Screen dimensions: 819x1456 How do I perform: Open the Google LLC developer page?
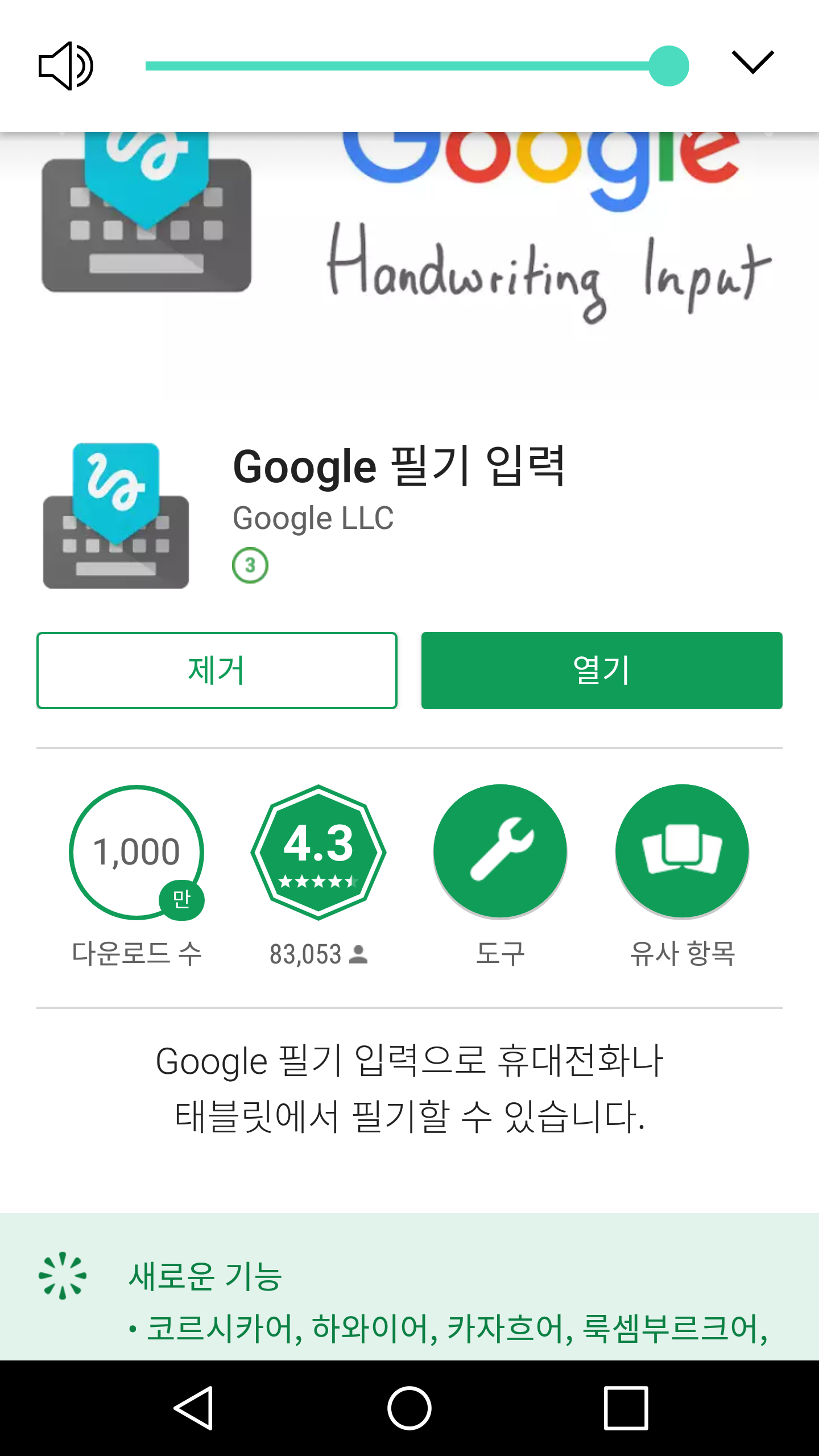pyautogui.click(x=313, y=518)
